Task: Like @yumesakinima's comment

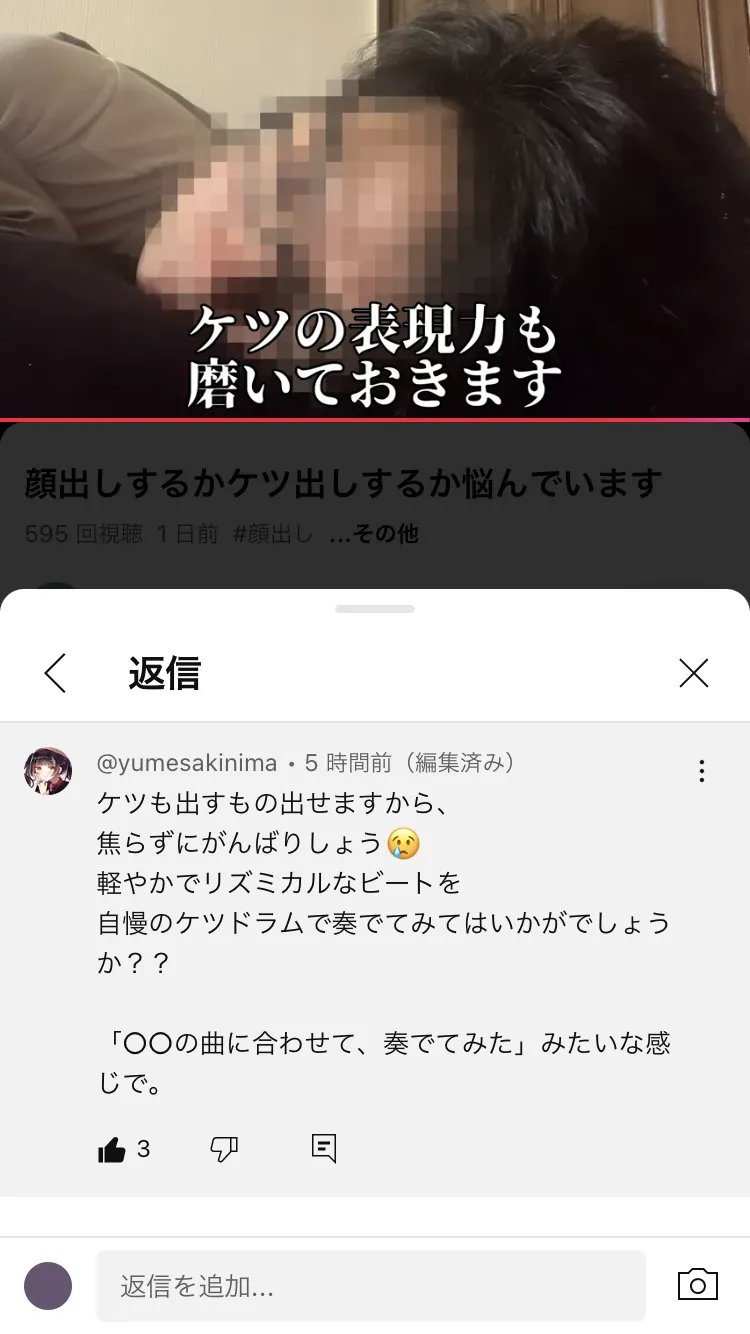Action: coord(112,1150)
